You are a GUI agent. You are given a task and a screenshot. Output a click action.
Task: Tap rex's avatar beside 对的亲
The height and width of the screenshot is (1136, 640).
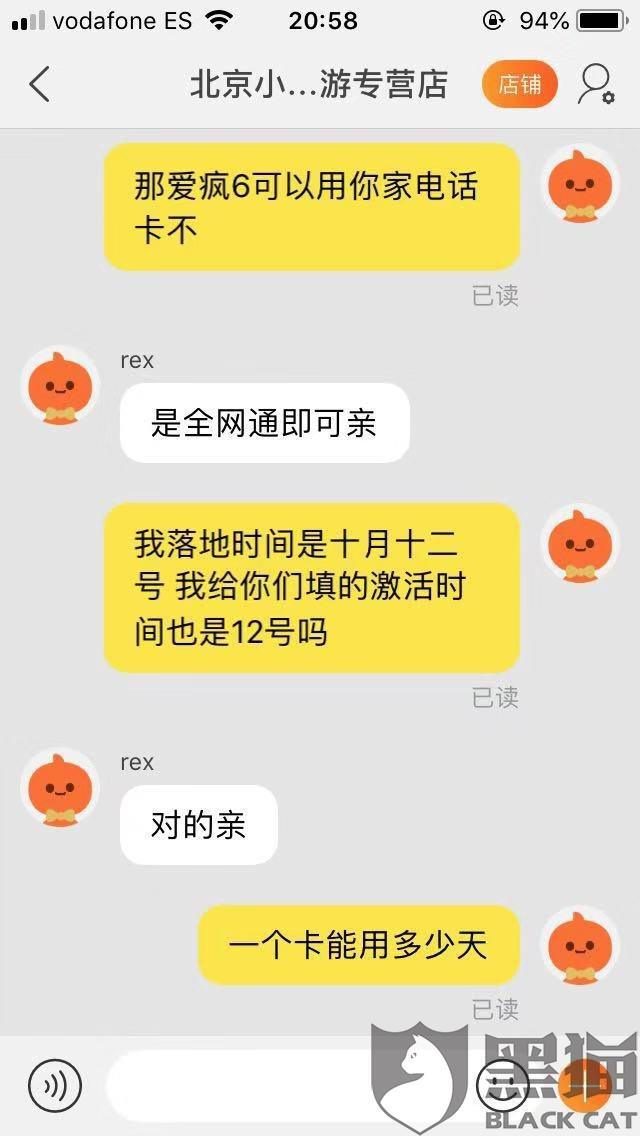tap(60, 787)
